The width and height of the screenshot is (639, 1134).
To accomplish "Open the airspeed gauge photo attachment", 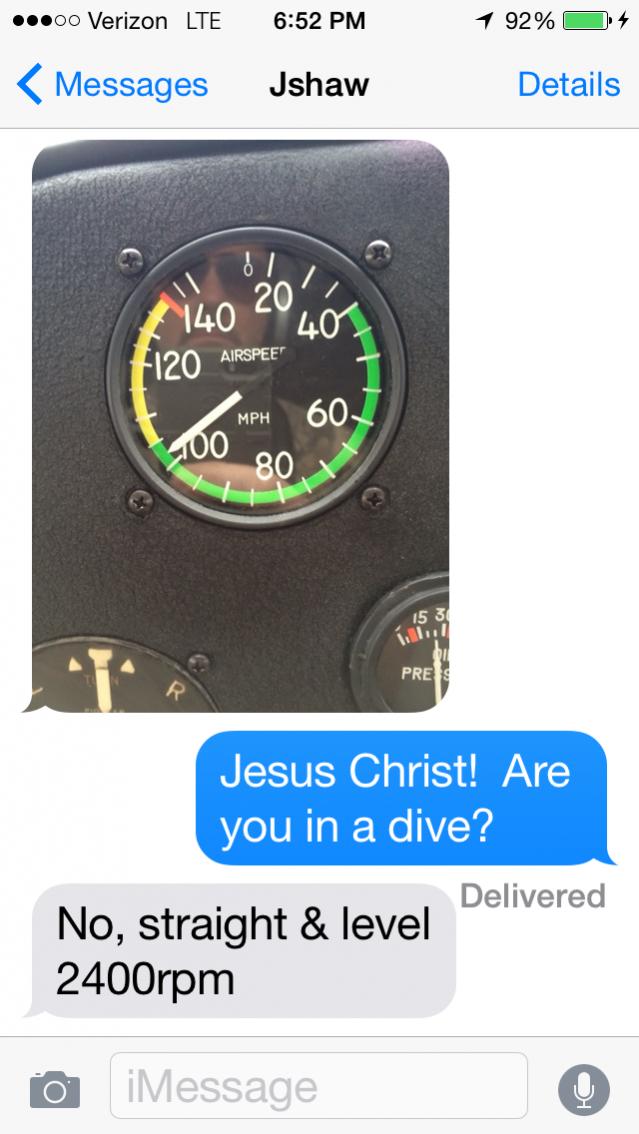I will pos(240,426).
